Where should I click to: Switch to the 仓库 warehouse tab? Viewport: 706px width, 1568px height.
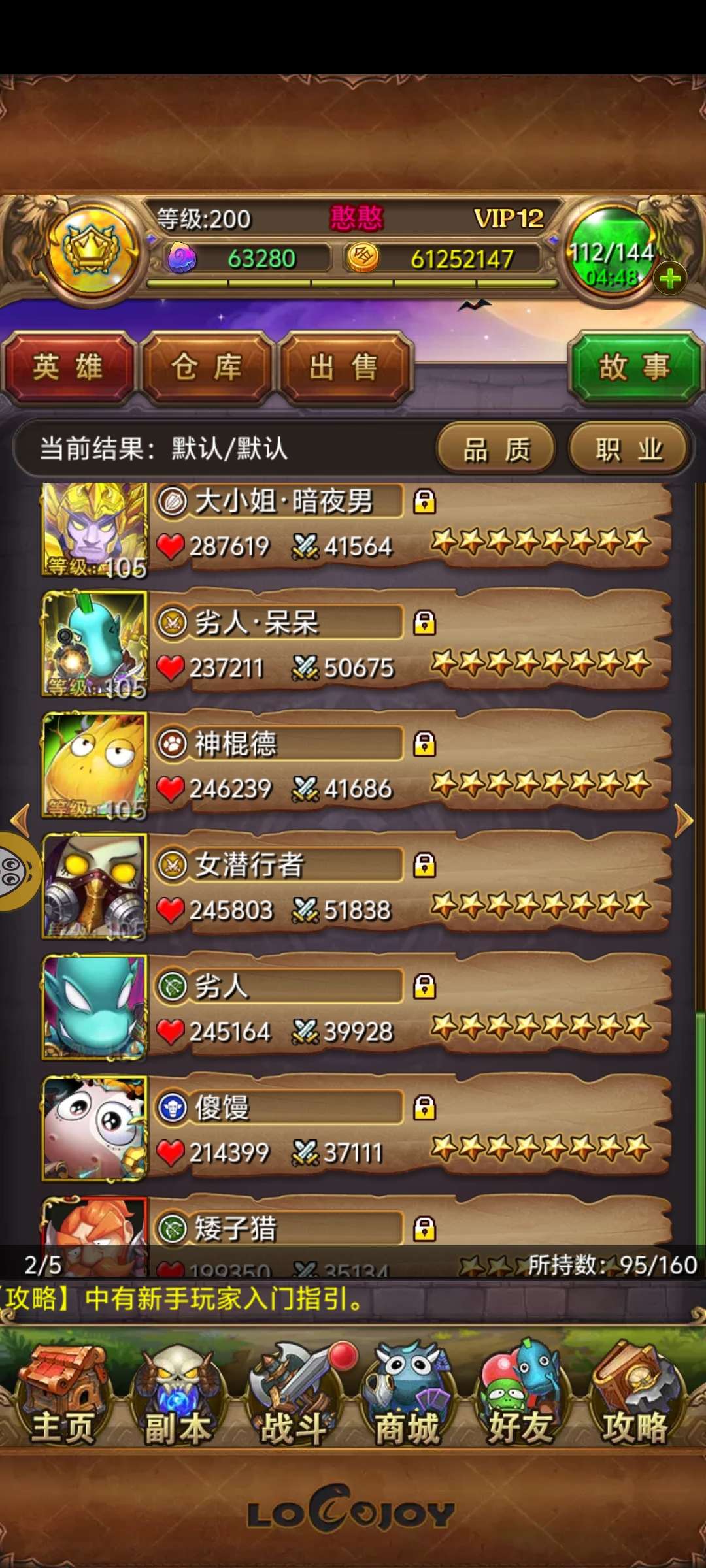point(207,367)
